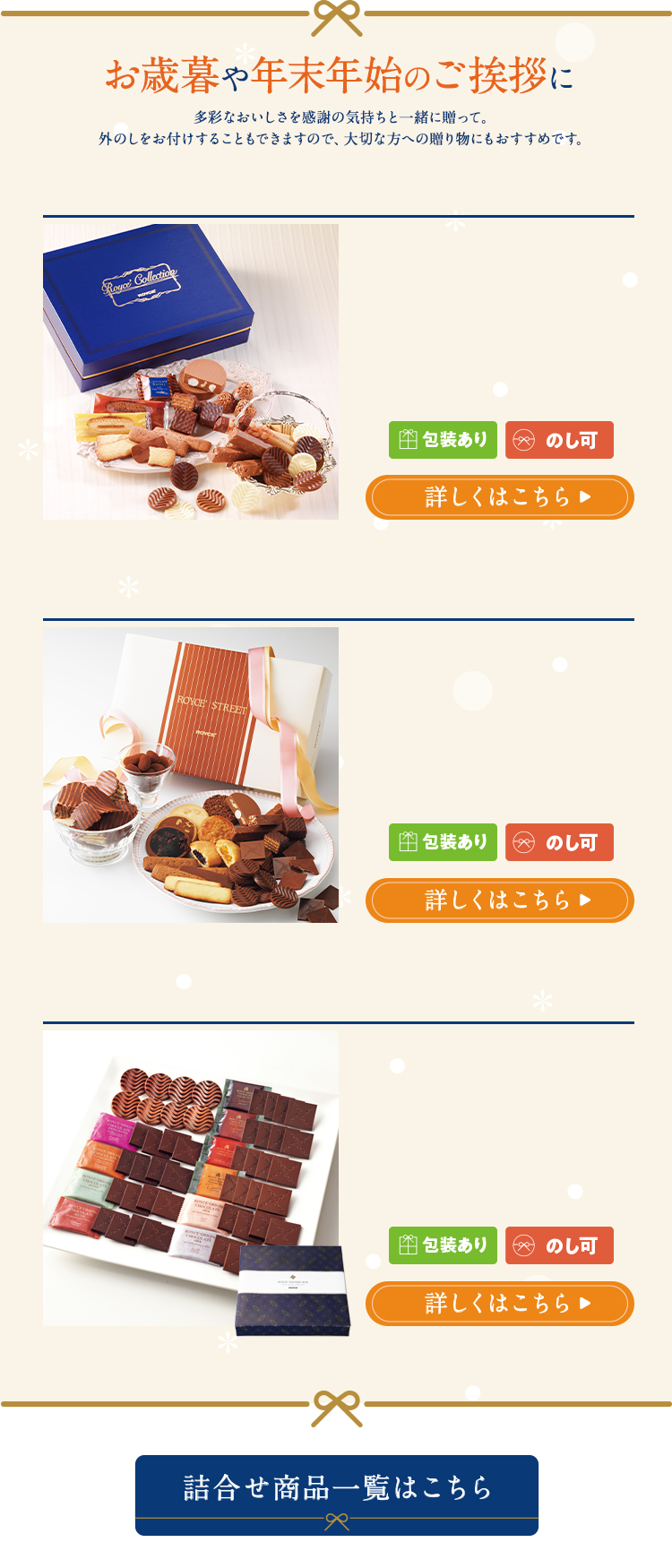Click the のし可 label under the last product
The height and width of the screenshot is (1568, 672).
pyautogui.click(x=559, y=1245)
